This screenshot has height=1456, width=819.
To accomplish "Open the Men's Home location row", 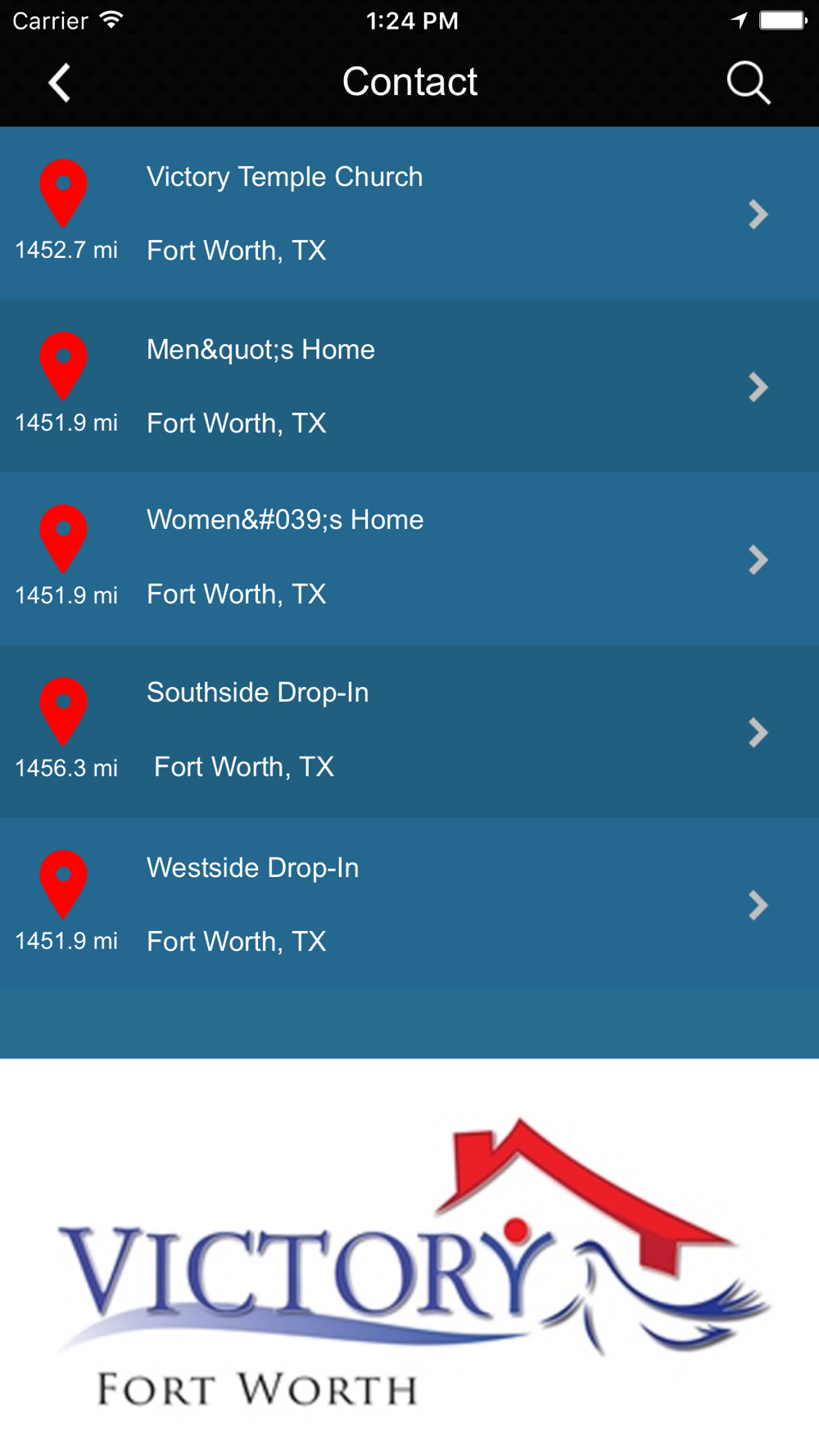I will coord(409,386).
